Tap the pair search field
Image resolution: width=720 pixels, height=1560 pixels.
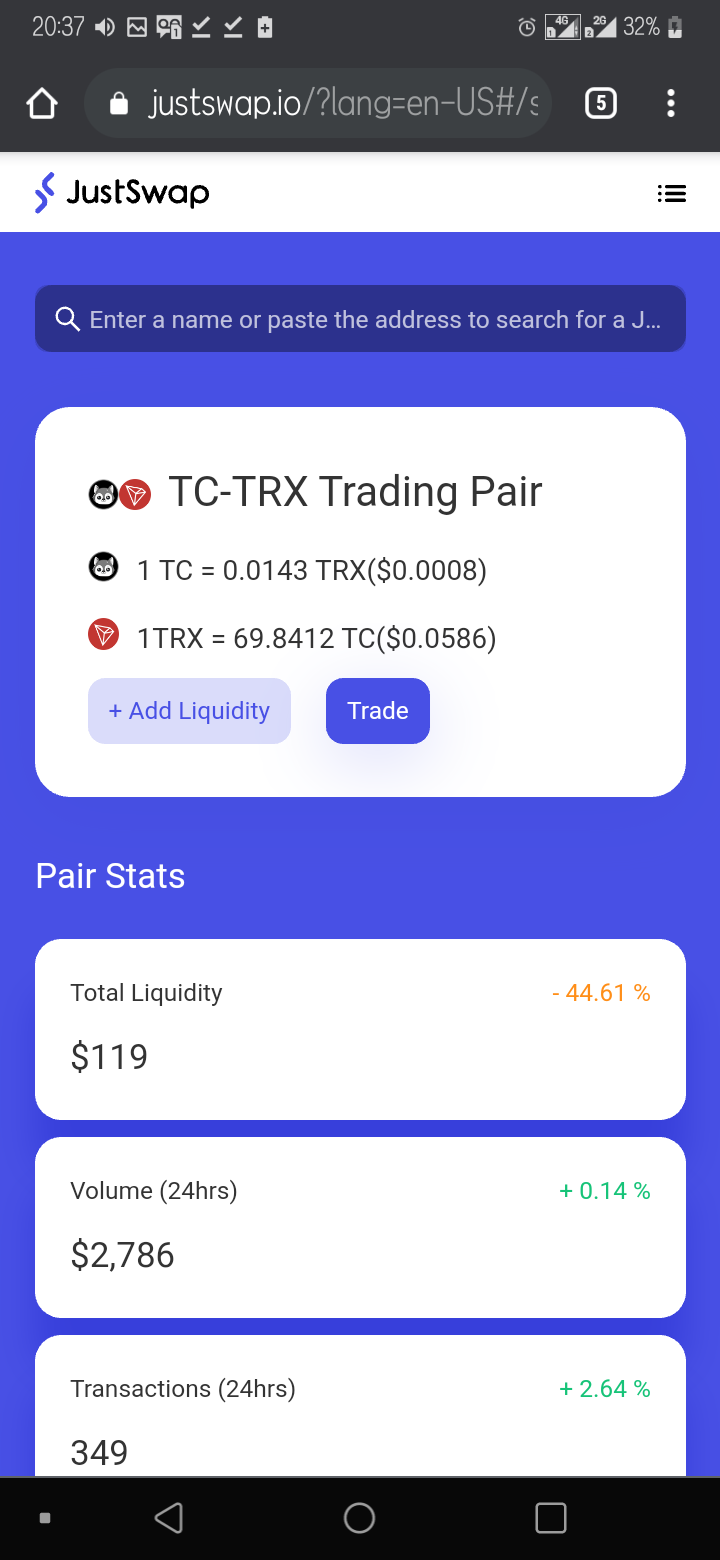click(x=360, y=319)
